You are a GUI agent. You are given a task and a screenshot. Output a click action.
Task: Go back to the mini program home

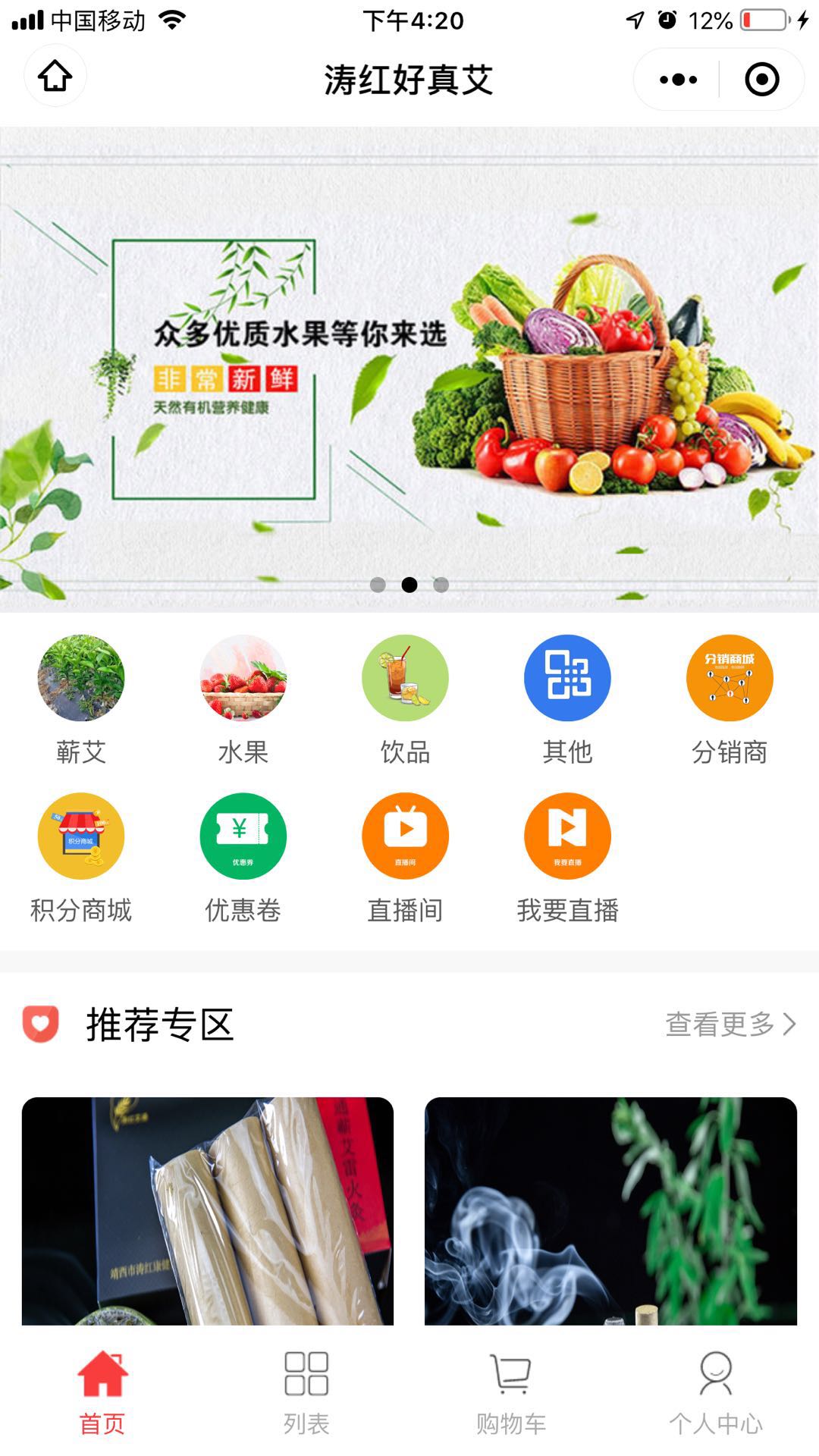(x=55, y=77)
